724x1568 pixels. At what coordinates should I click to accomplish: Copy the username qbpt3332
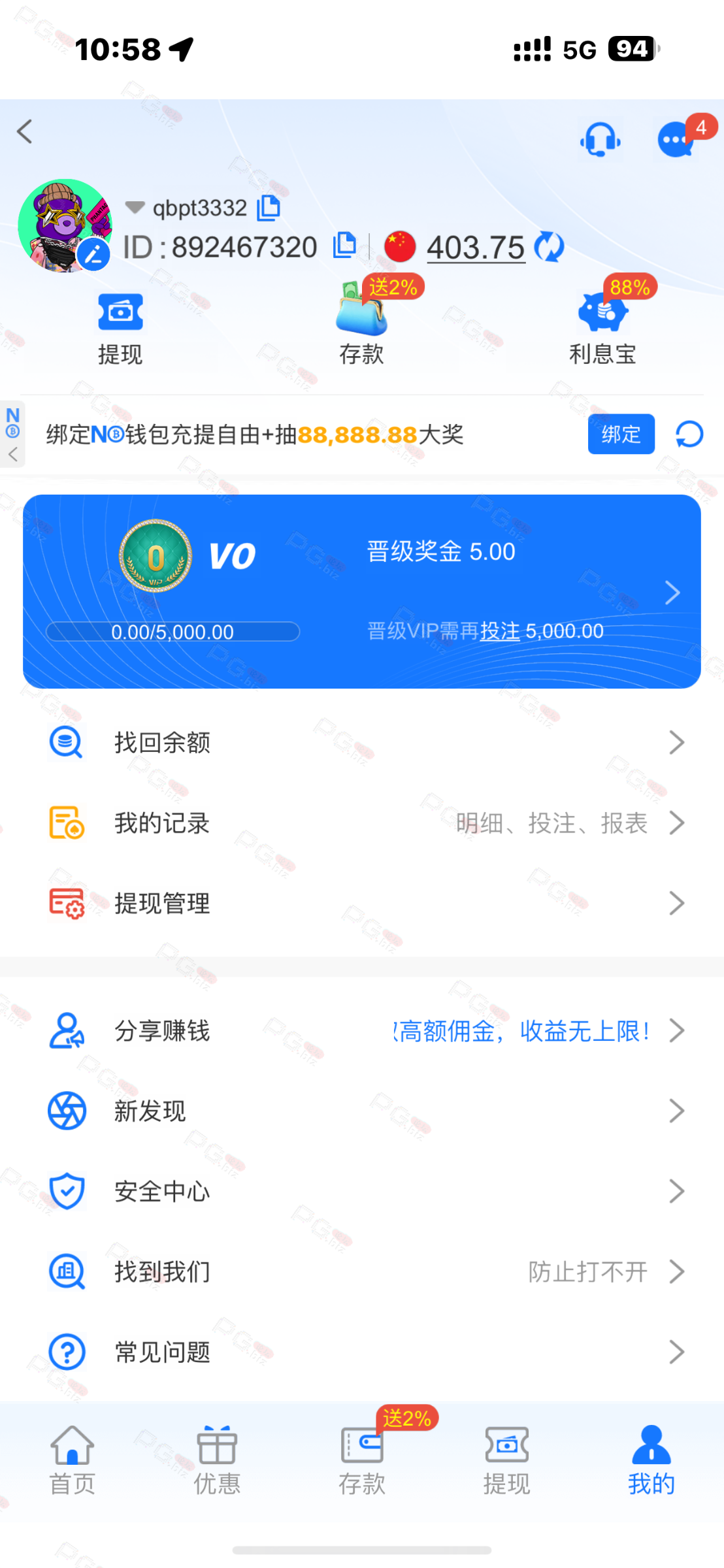pos(269,208)
